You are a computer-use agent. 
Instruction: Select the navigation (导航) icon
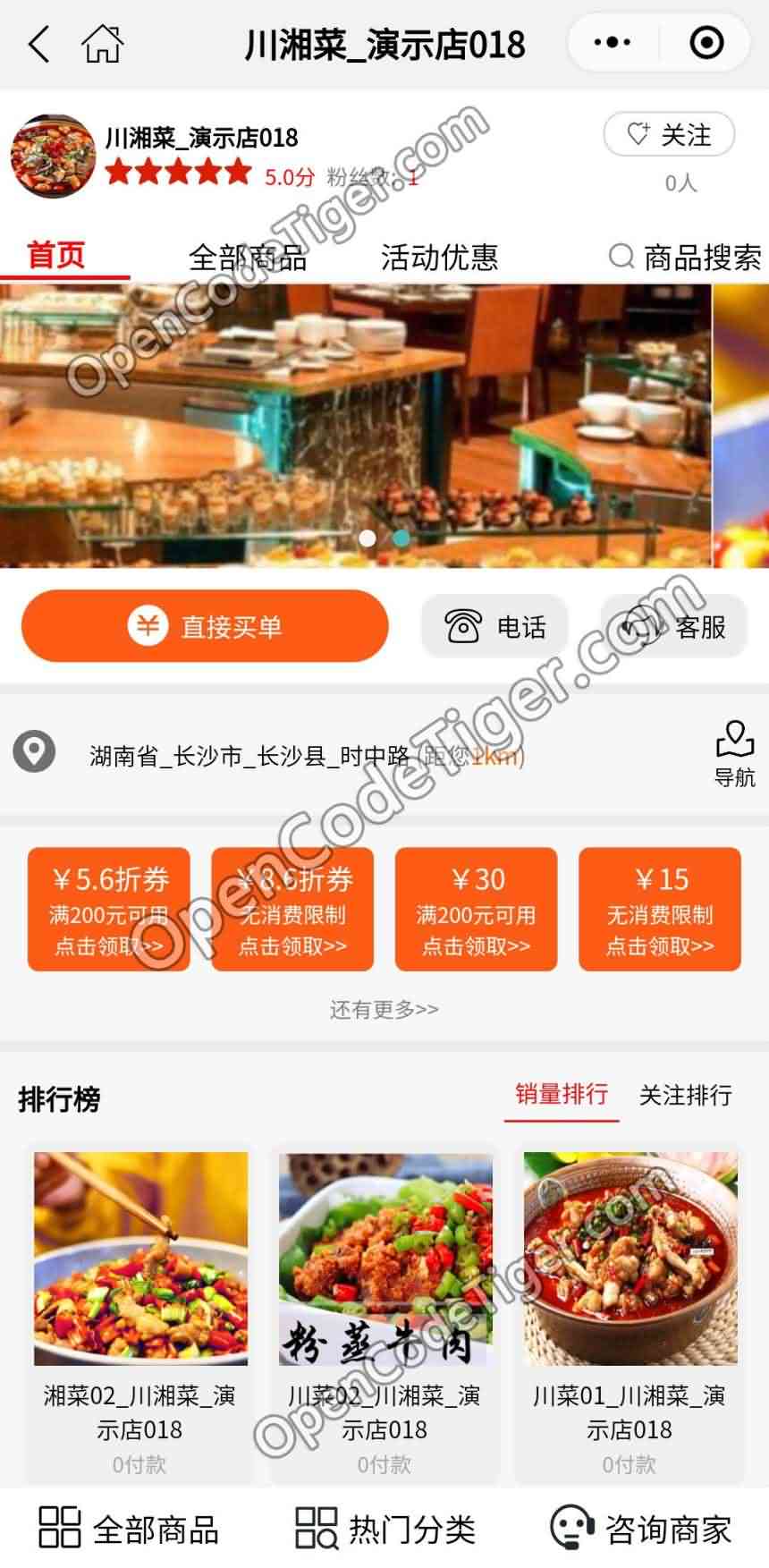tap(735, 751)
